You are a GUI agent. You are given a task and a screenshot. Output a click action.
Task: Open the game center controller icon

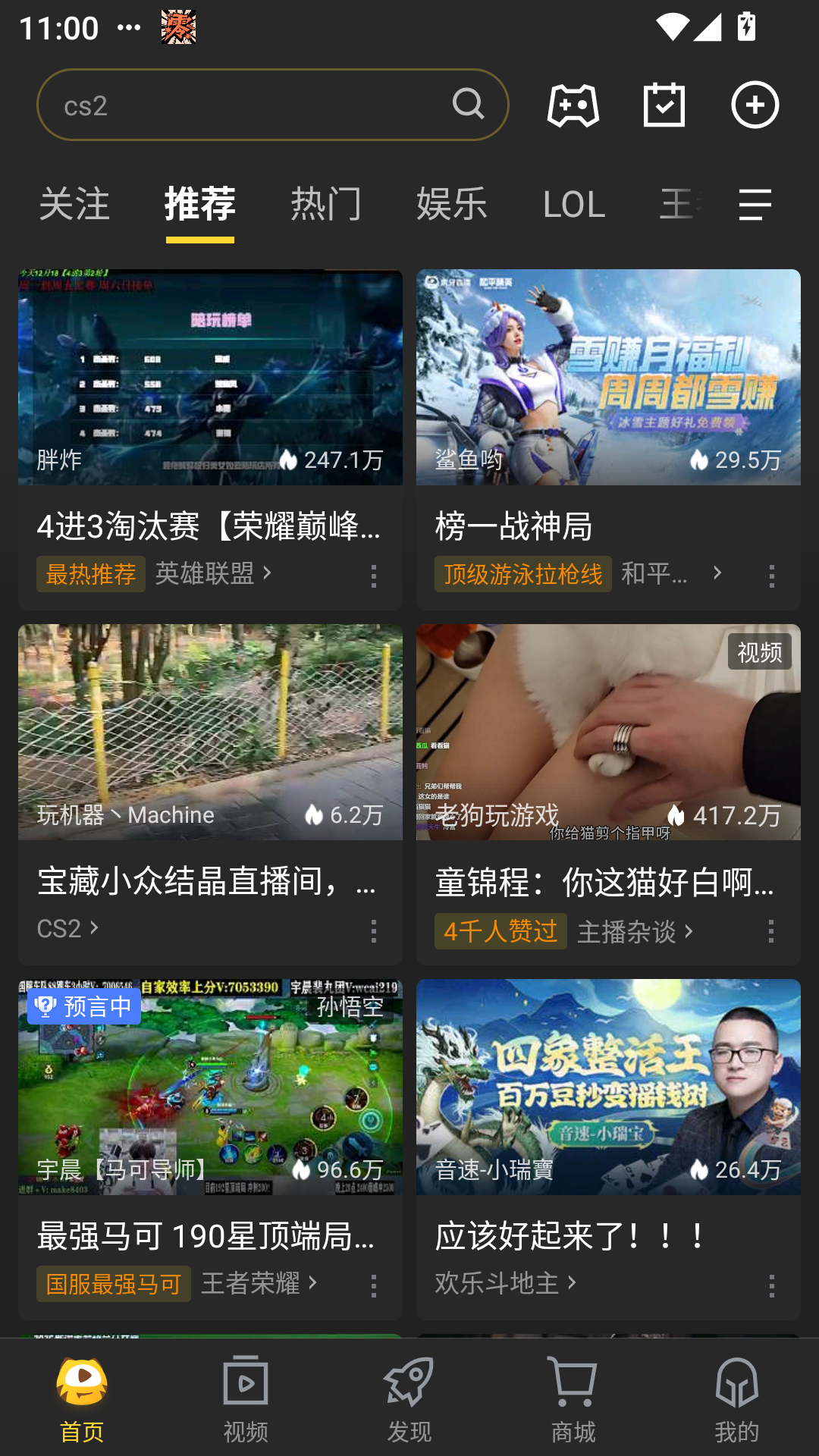click(574, 105)
